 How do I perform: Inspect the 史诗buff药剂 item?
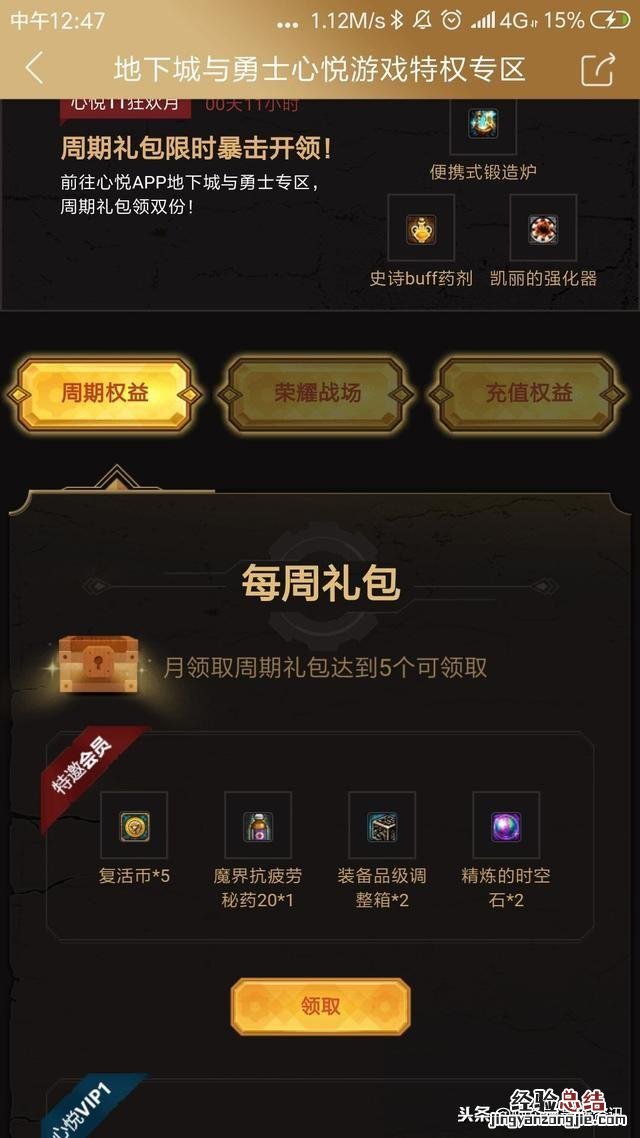[x=421, y=229]
